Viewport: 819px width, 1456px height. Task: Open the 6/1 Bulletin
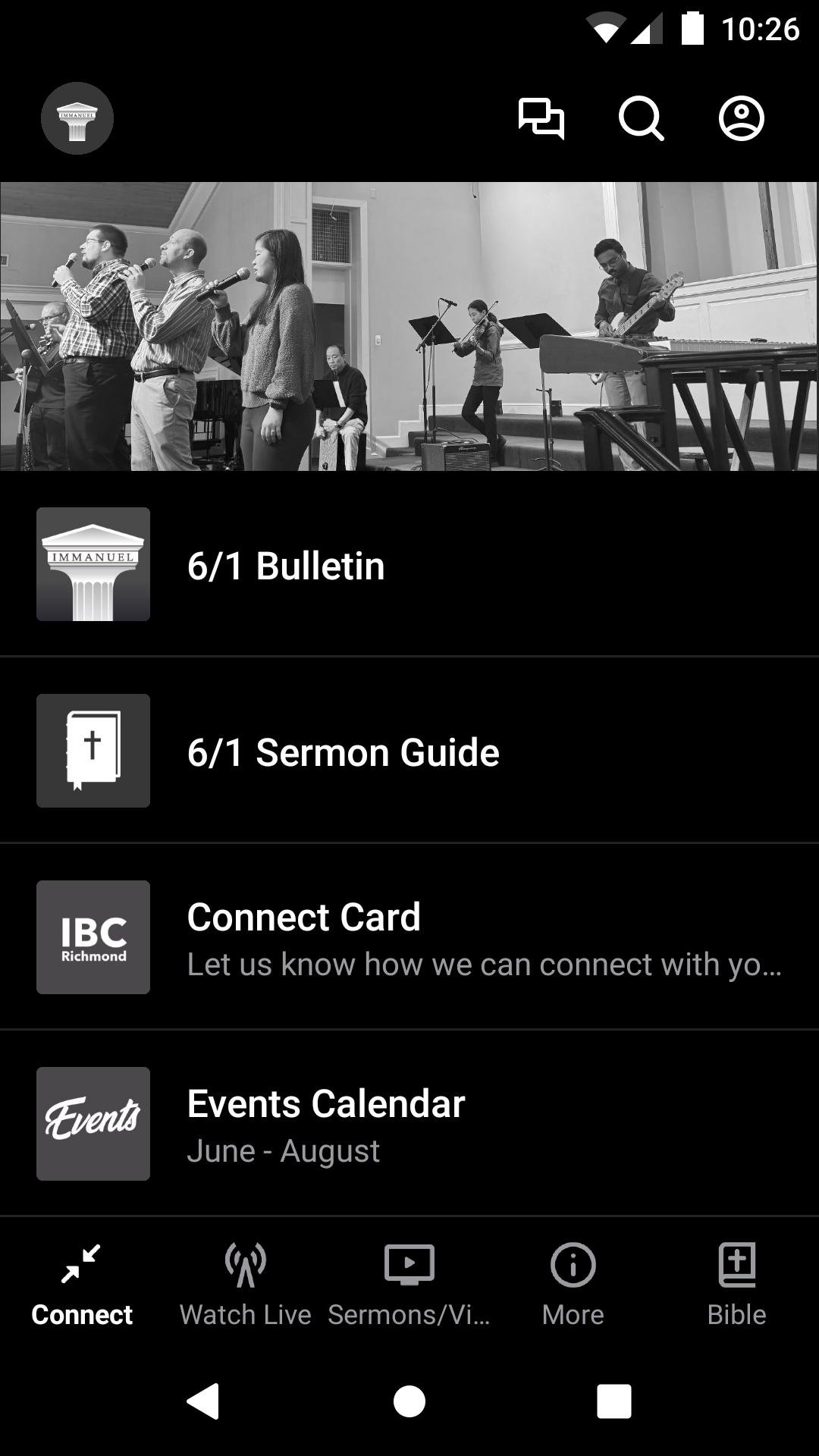(x=409, y=565)
